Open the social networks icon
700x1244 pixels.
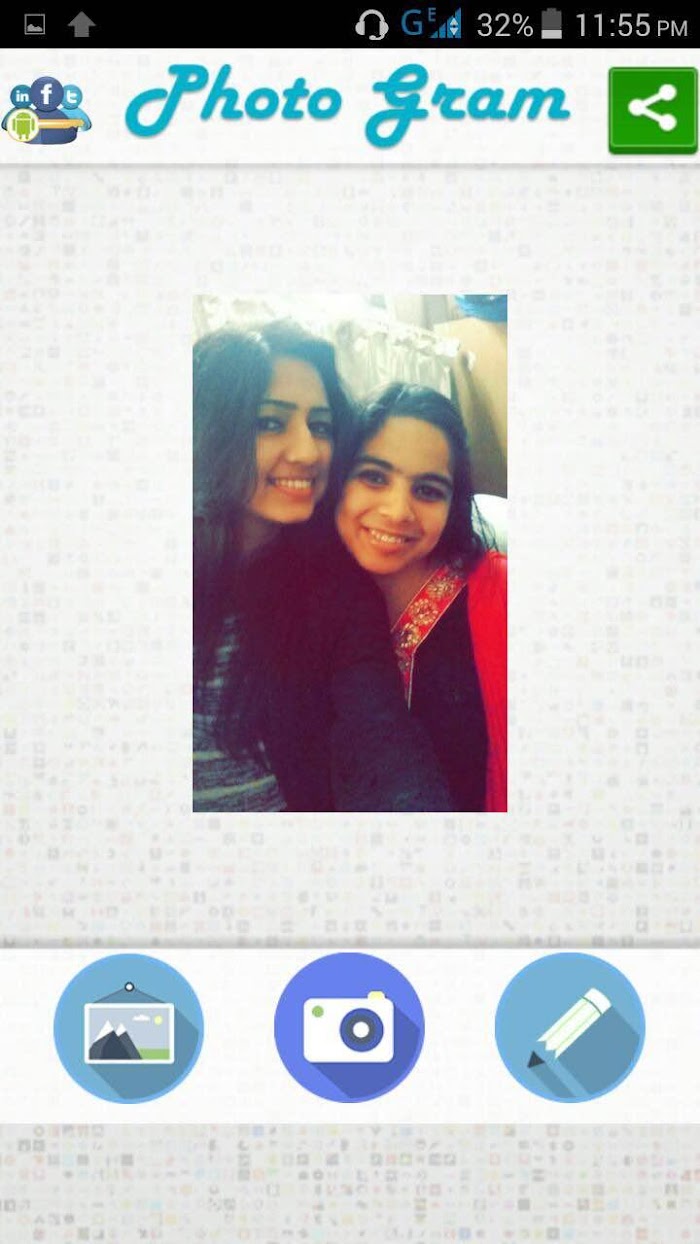[x=46, y=110]
